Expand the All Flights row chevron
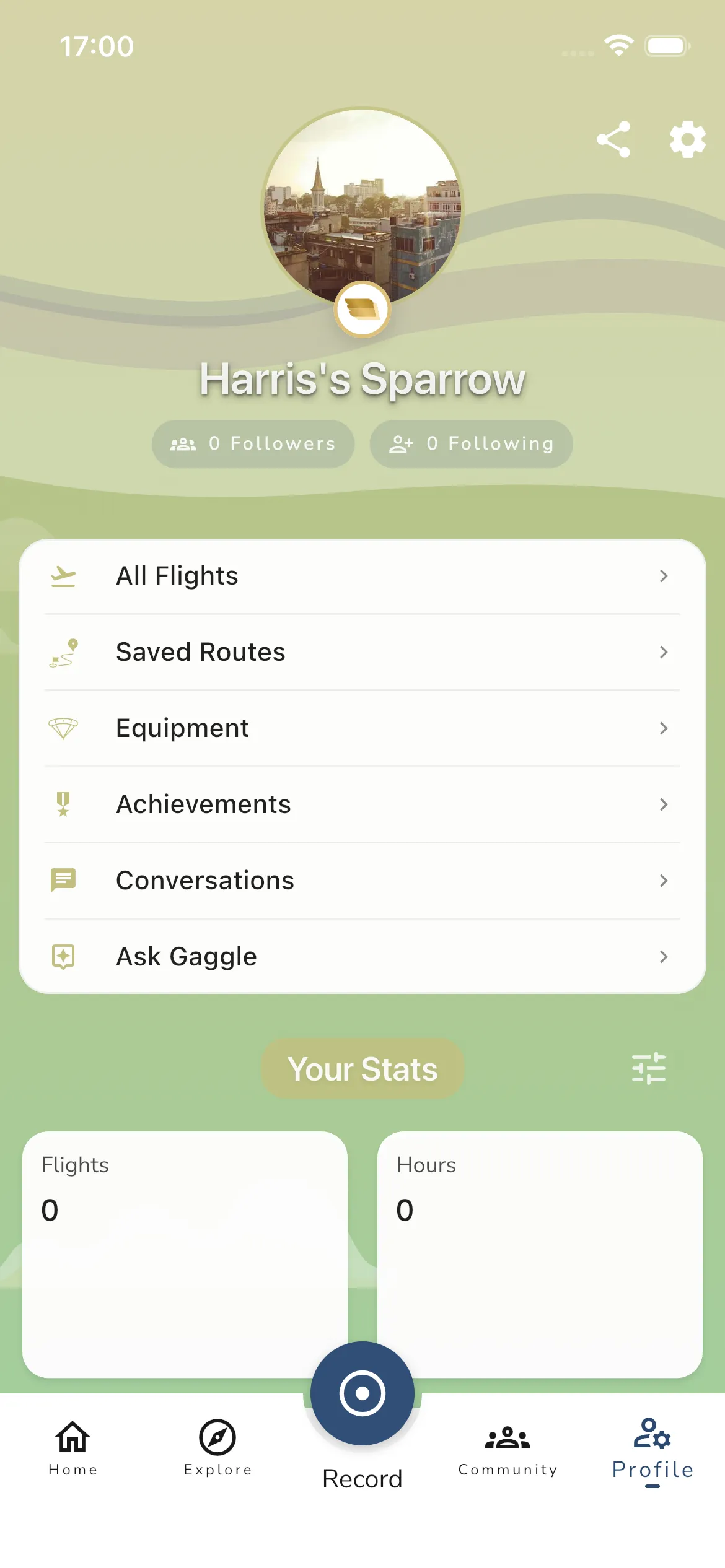Viewport: 725px width, 1568px height. [x=664, y=576]
